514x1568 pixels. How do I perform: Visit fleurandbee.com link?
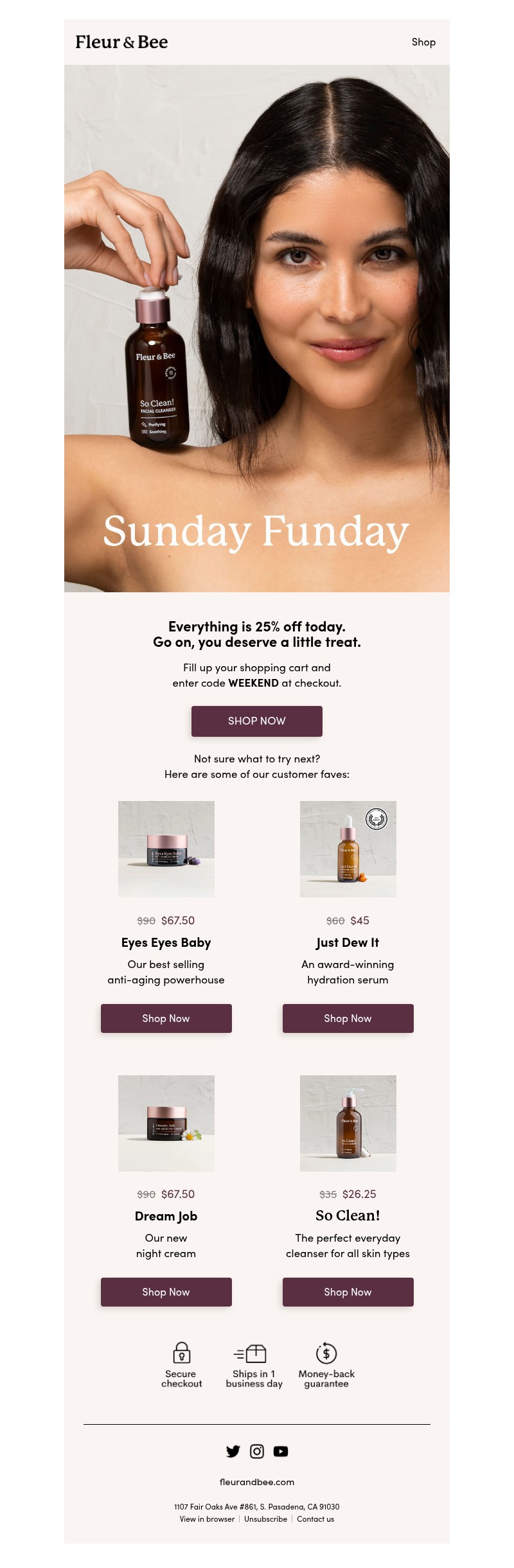coord(256,1482)
